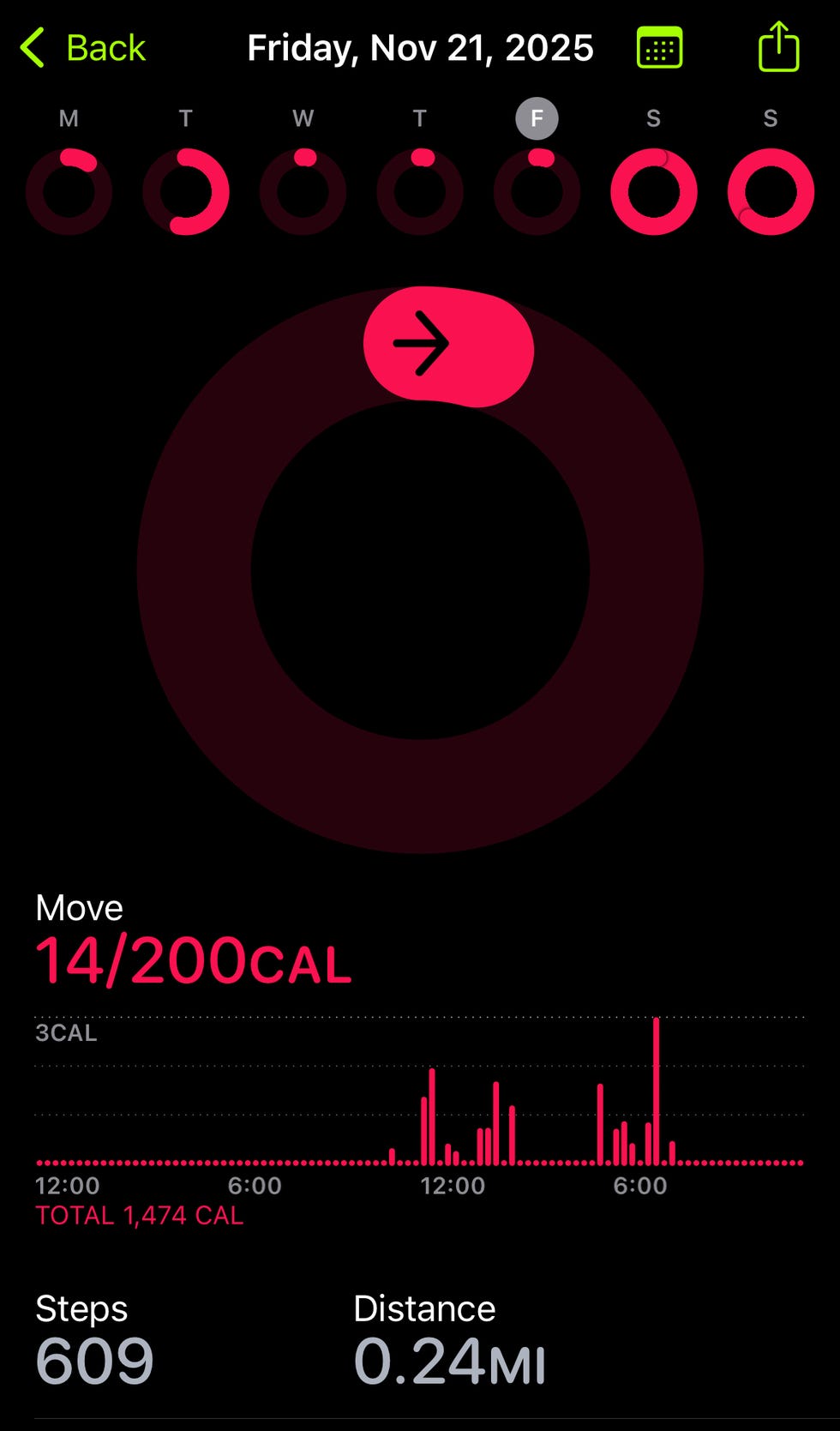840x1431 pixels.
Task: Go back using the Back button
Action: (x=84, y=48)
